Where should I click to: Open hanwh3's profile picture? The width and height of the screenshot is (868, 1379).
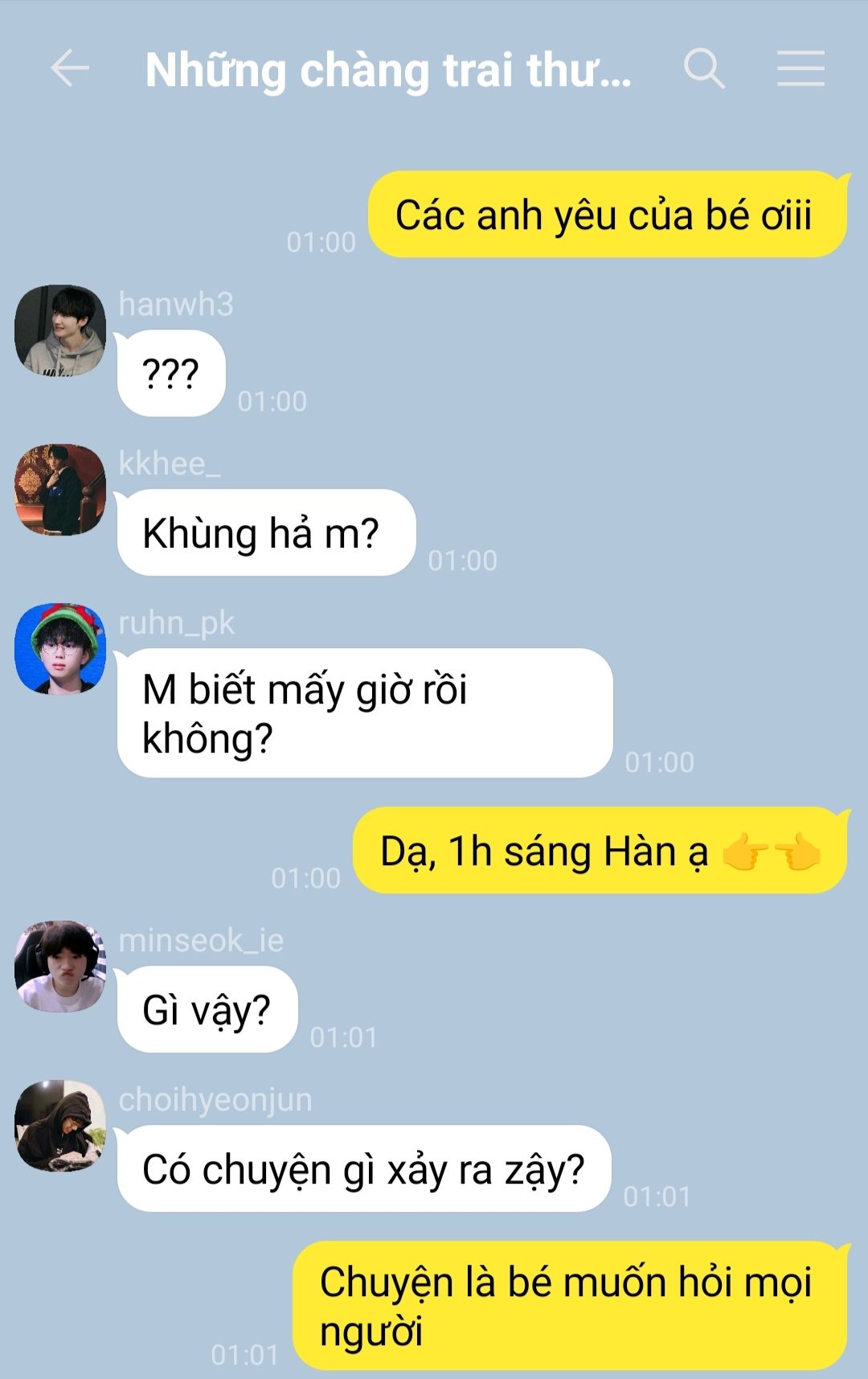60,330
